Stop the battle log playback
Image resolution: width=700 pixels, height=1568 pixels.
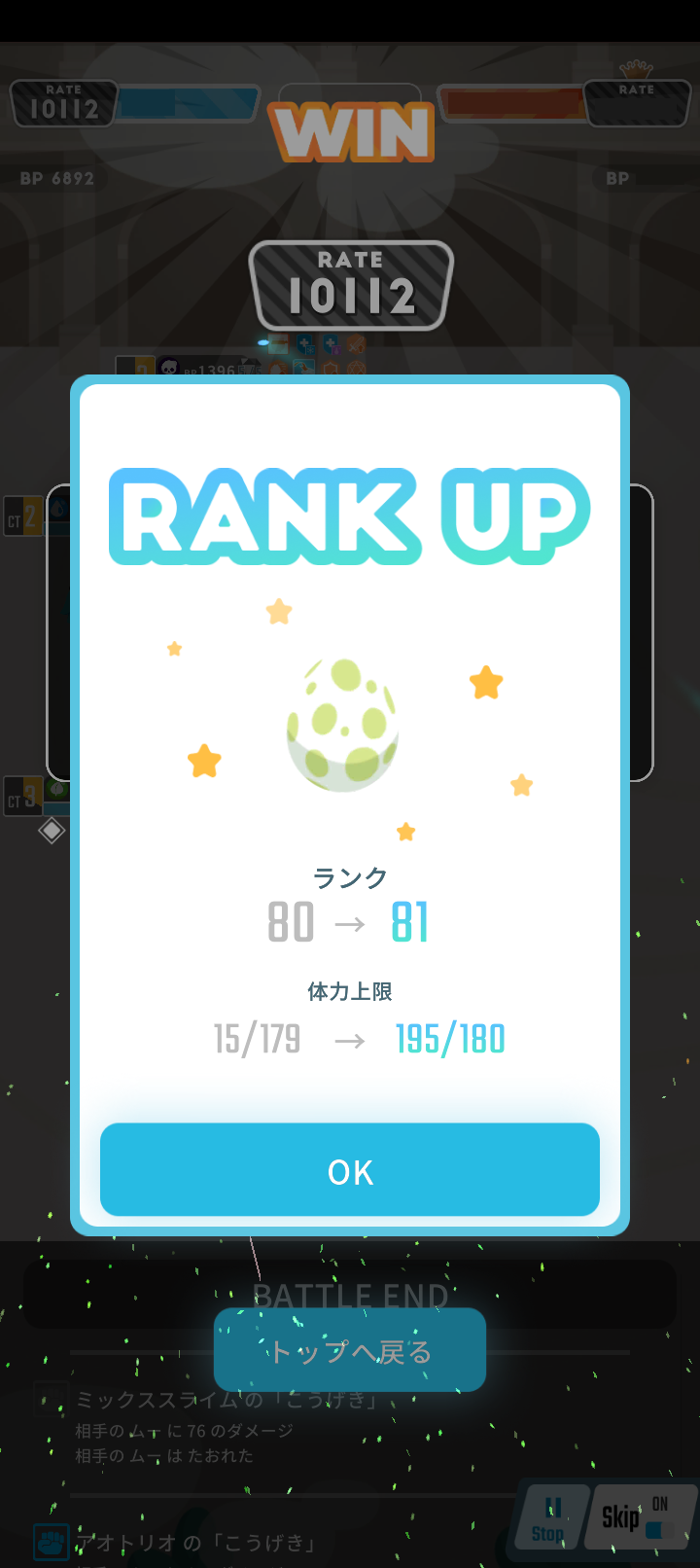point(548,1519)
